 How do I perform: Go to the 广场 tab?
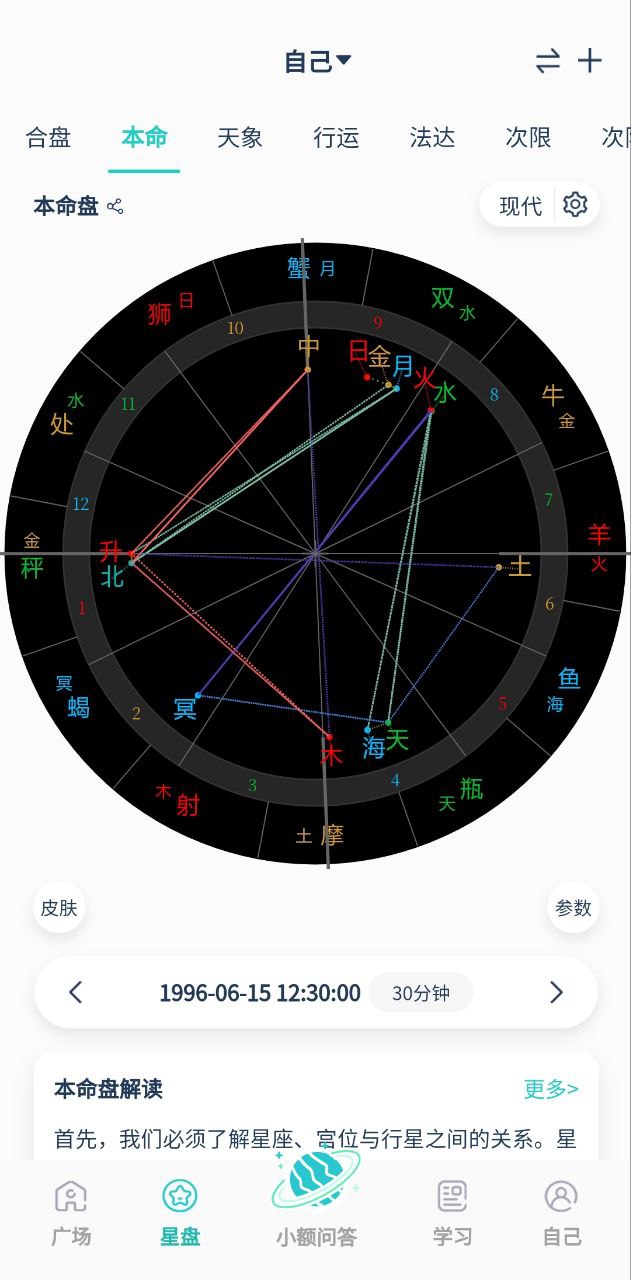coord(71,1212)
